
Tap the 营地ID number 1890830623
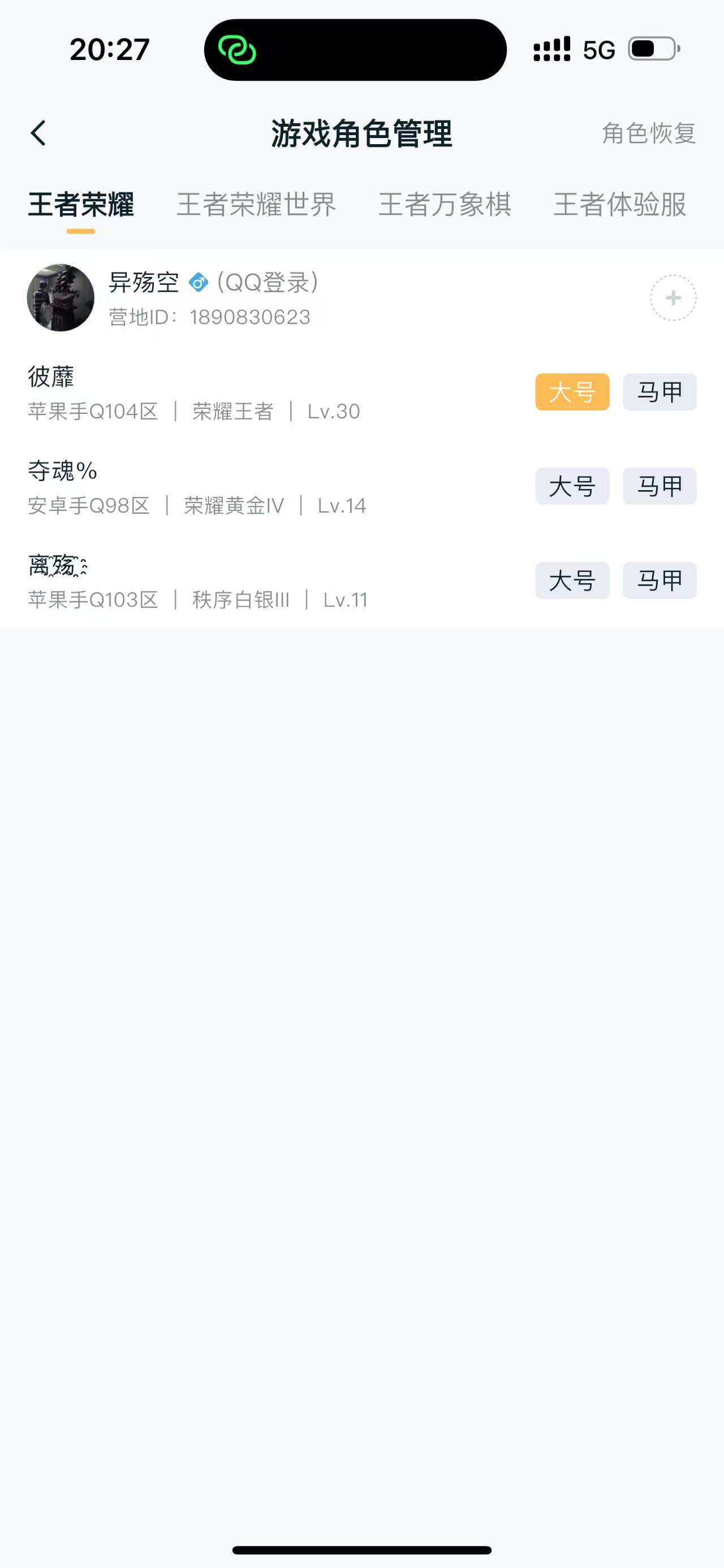coord(248,317)
